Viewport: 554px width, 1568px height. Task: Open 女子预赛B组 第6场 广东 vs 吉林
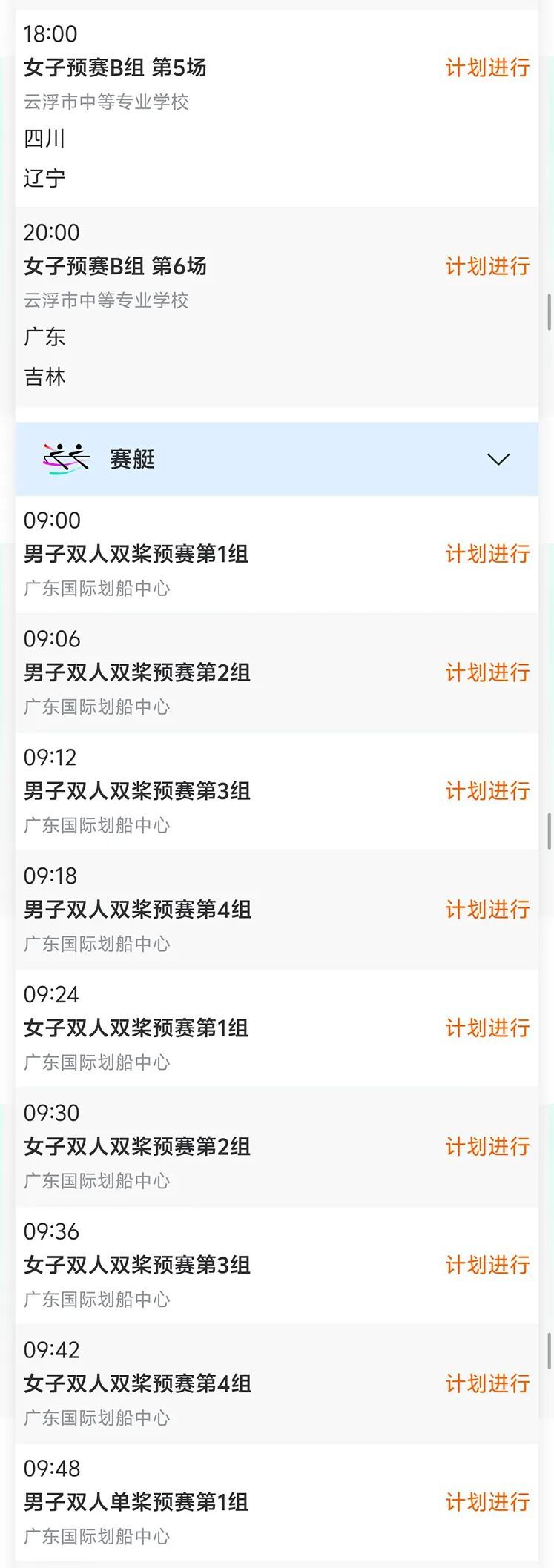click(115, 267)
